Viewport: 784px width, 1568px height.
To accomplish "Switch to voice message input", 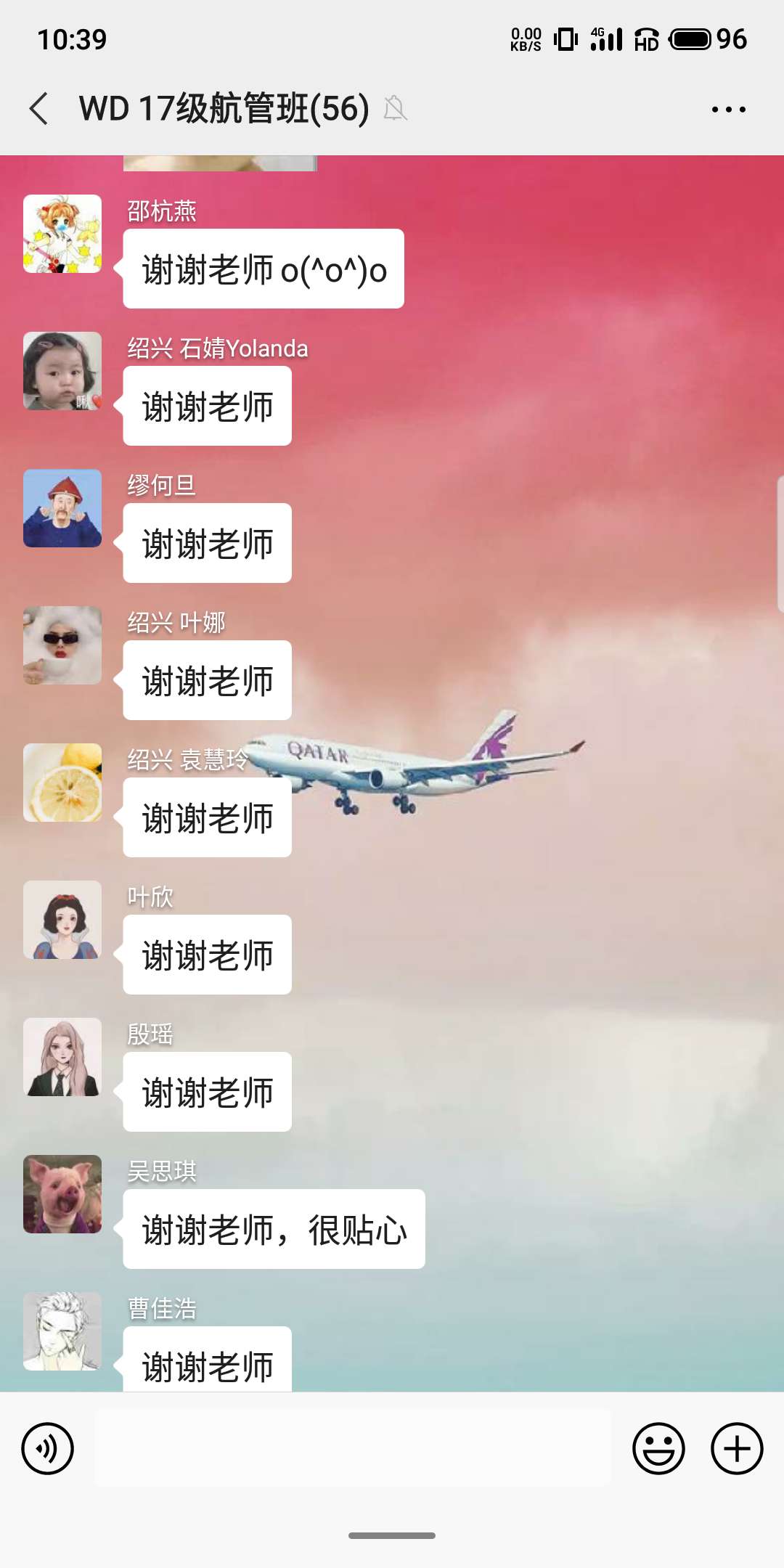I will tap(48, 1448).
